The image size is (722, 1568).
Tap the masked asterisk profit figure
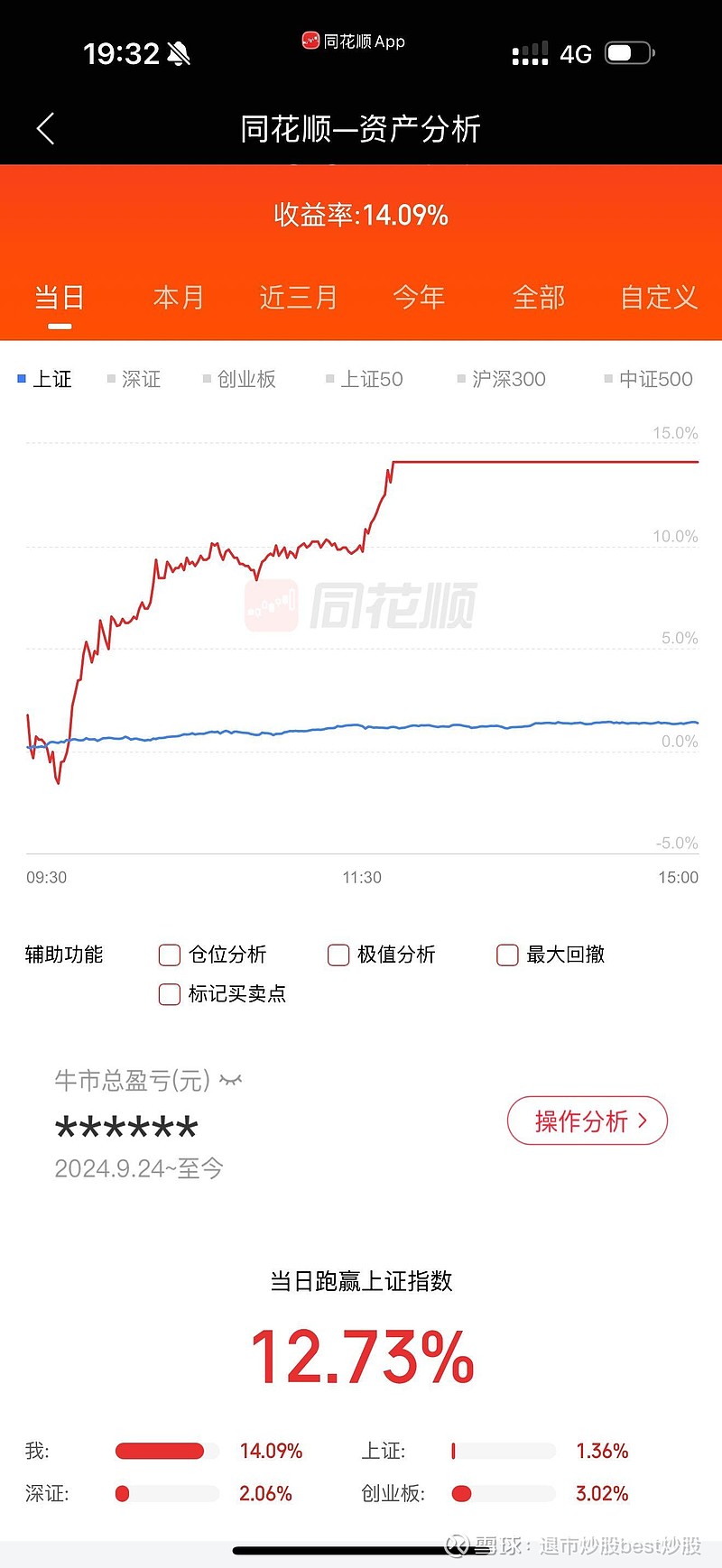[126, 1125]
